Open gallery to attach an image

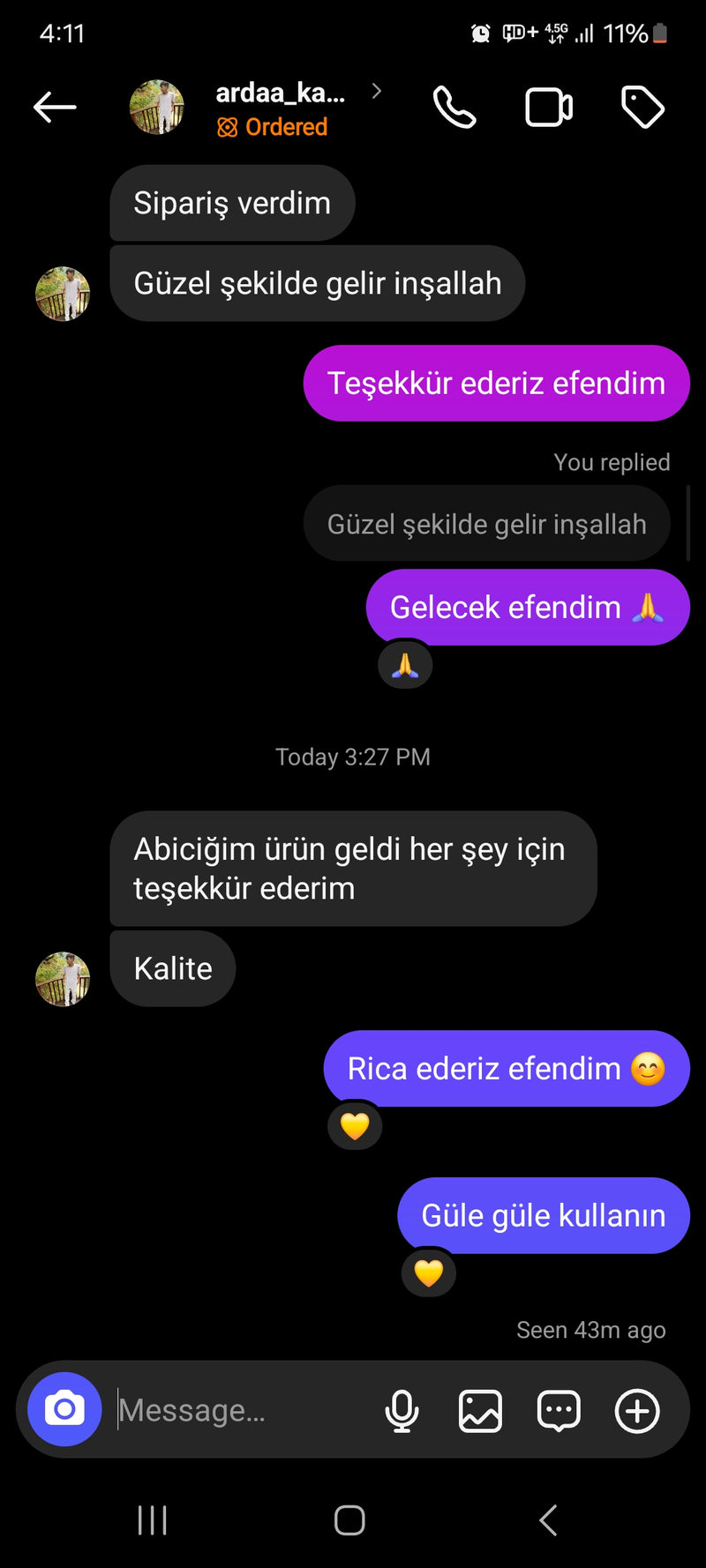click(x=480, y=1409)
